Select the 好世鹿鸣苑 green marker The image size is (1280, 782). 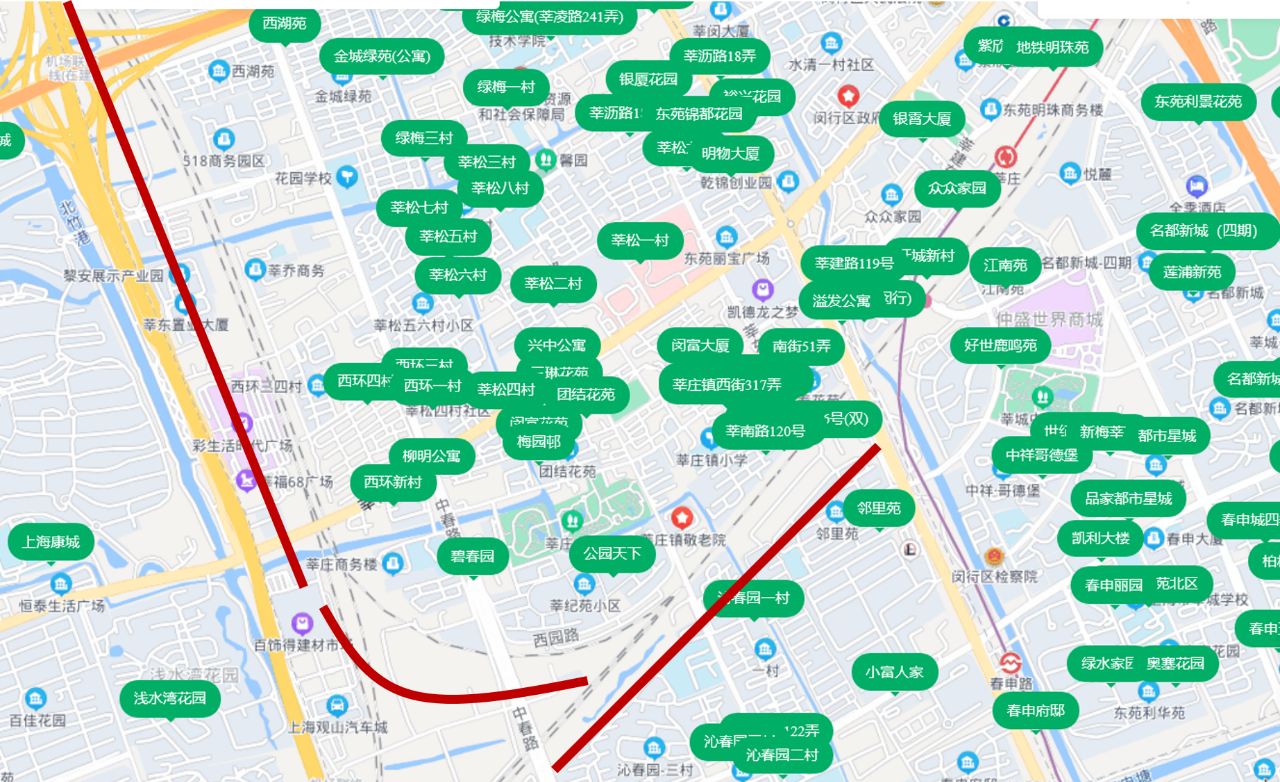pos(1000,346)
